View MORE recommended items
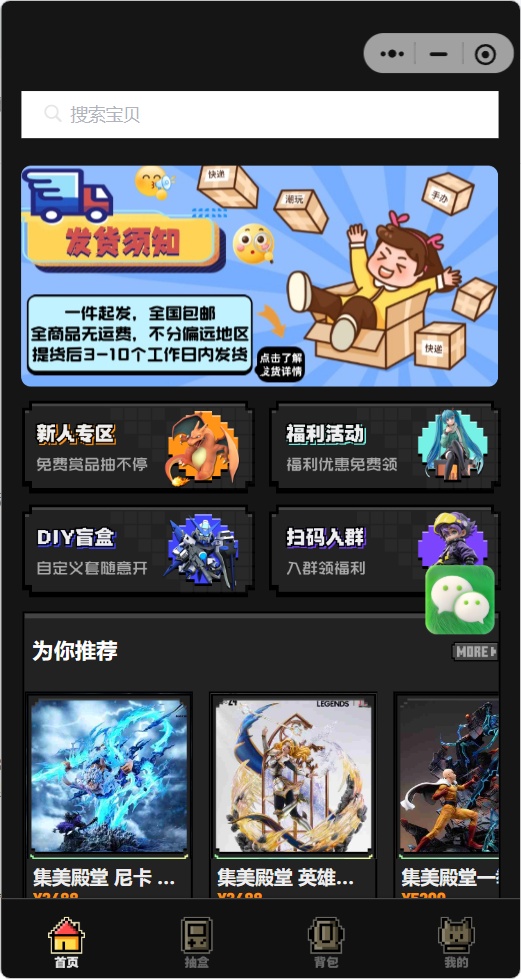The image size is (521, 979). [x=475, y=651]
